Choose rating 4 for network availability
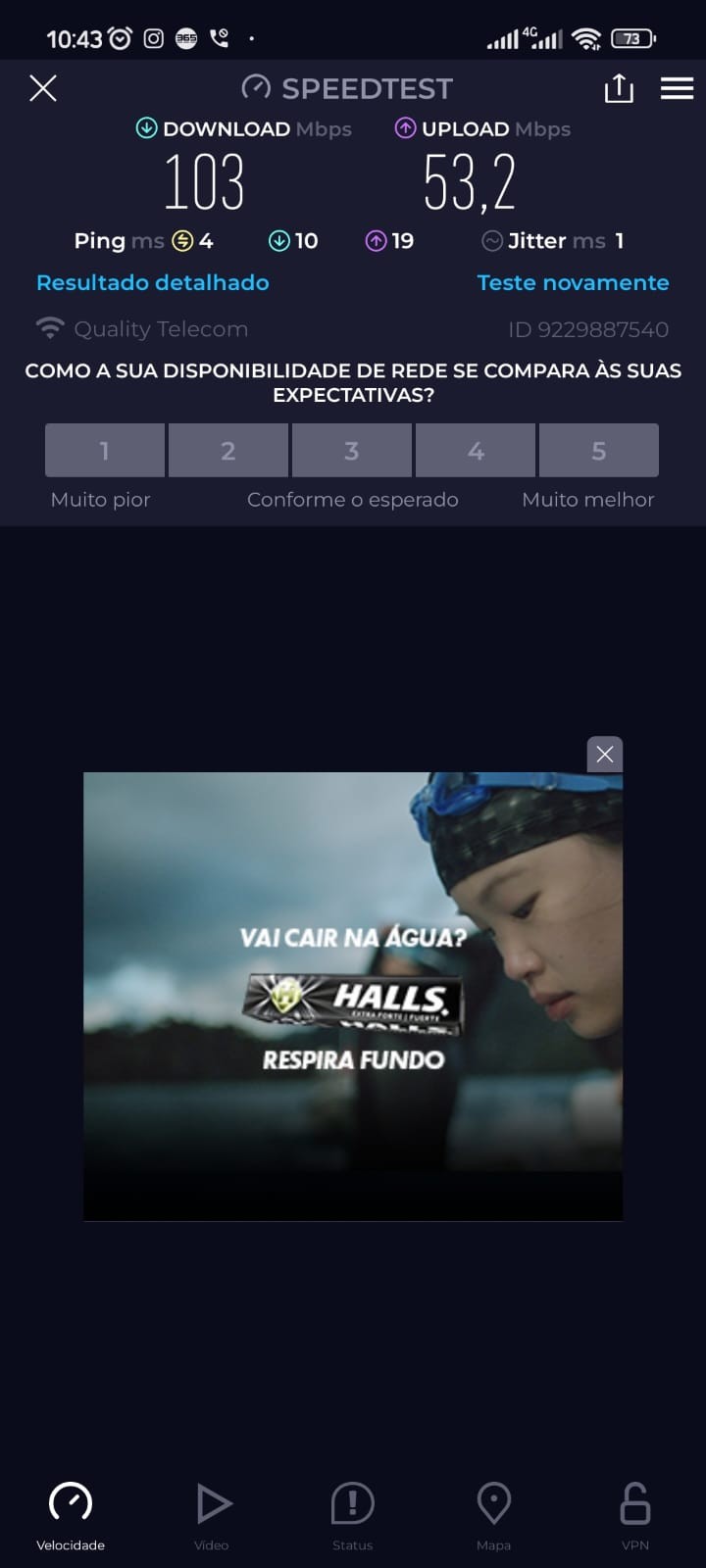The image size is (706, 1568). pos(476,451)
